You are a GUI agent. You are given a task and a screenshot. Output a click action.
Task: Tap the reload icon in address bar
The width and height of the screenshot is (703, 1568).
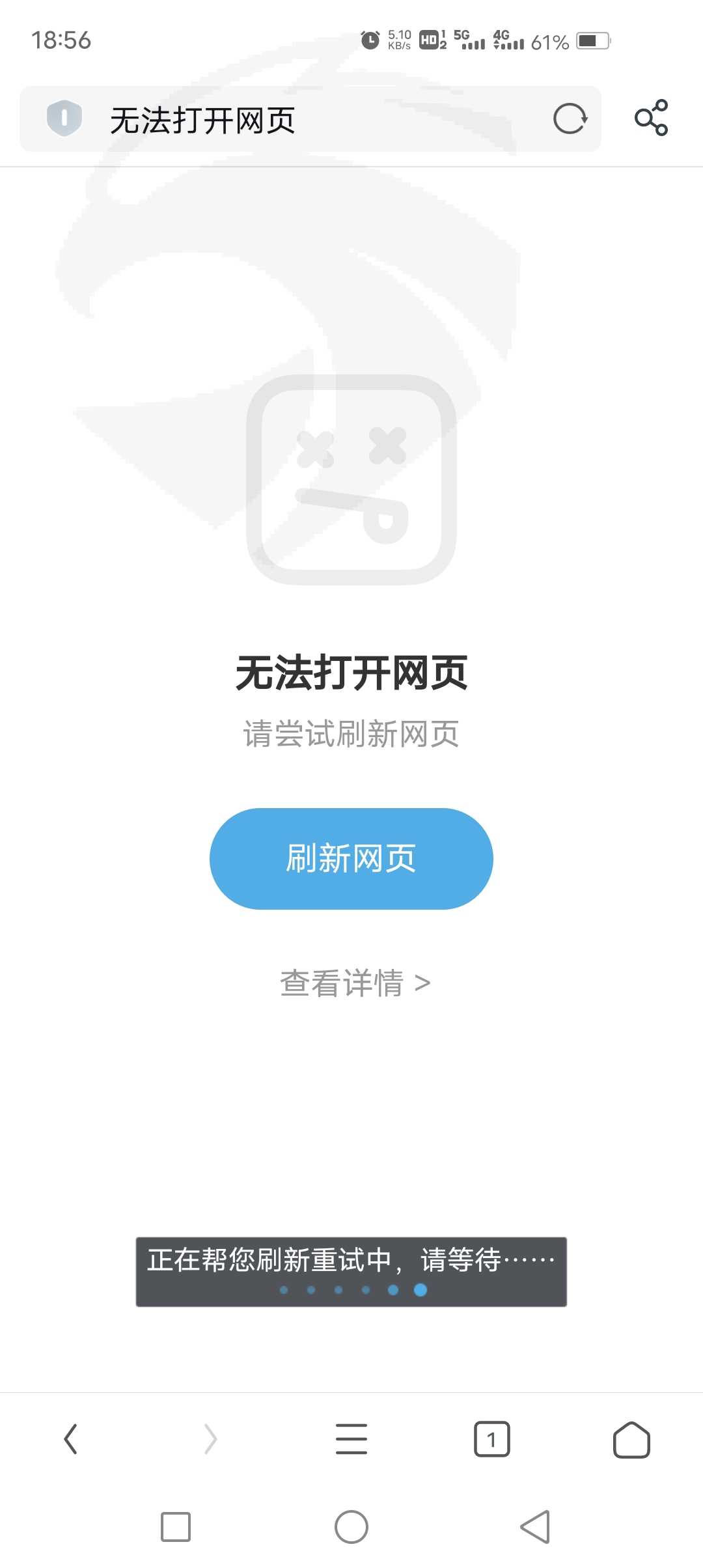570,119
